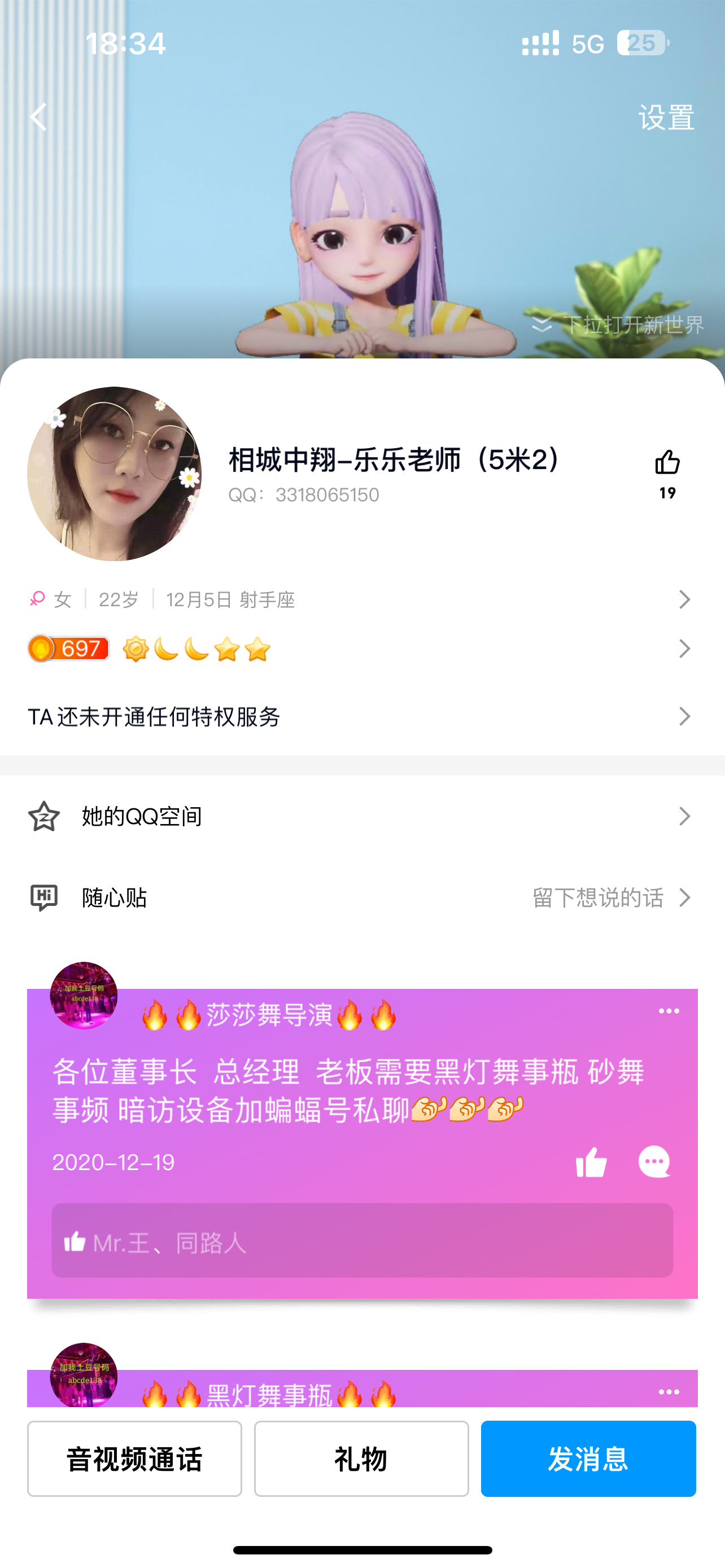Open the overflow menu on 黑灯舞事瓶 post
725x1568 pixels.
pyautogui.click(x=669, y=1392)
